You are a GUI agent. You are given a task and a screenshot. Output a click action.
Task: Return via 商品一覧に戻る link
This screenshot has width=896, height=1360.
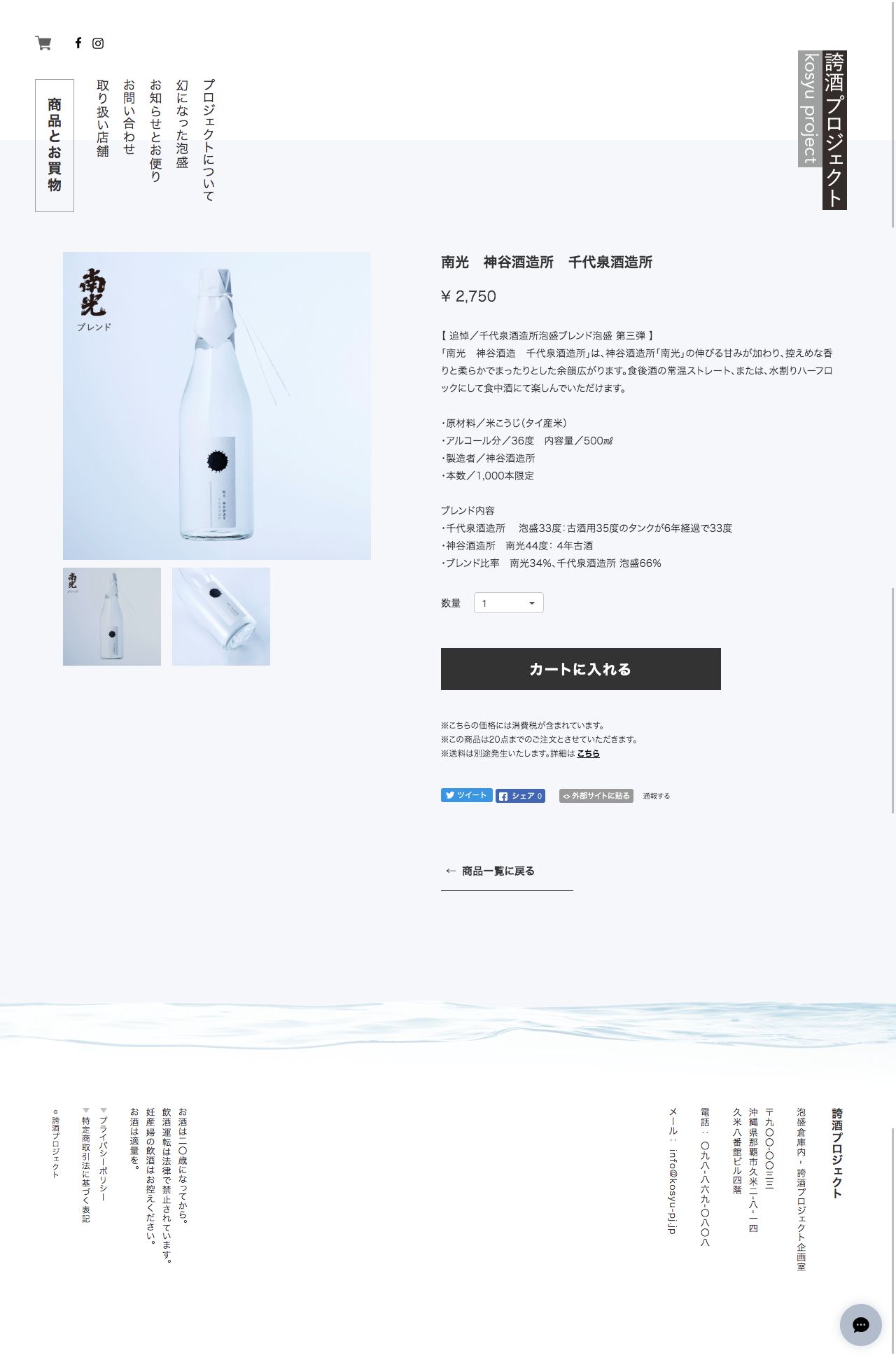[x=498, y=871]
